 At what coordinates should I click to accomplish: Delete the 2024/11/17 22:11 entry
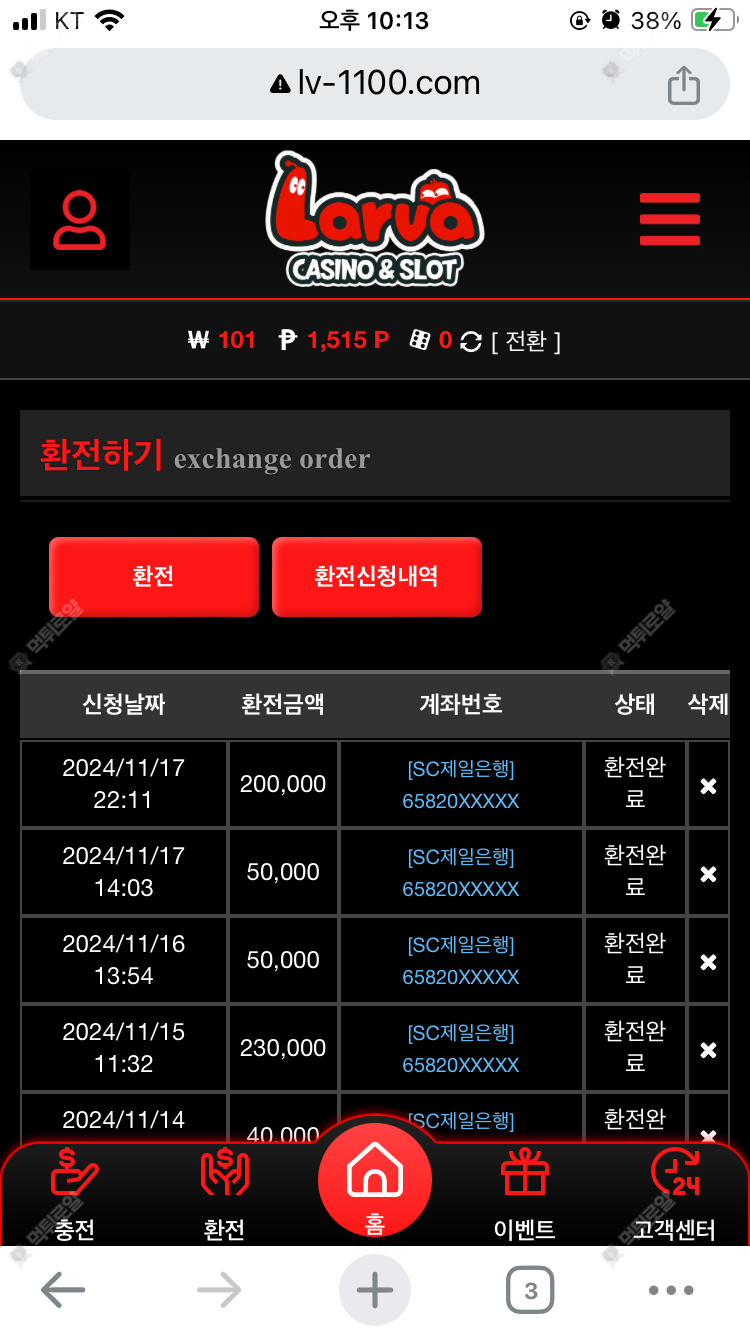coord(708,786)
